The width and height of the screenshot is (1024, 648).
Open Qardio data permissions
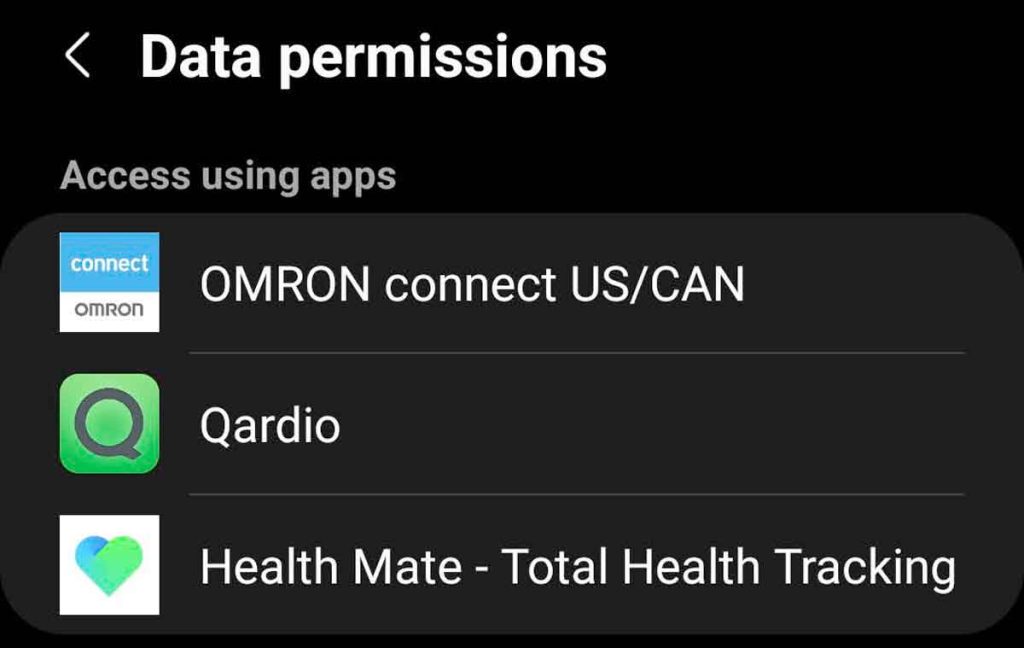click(270, 426)
